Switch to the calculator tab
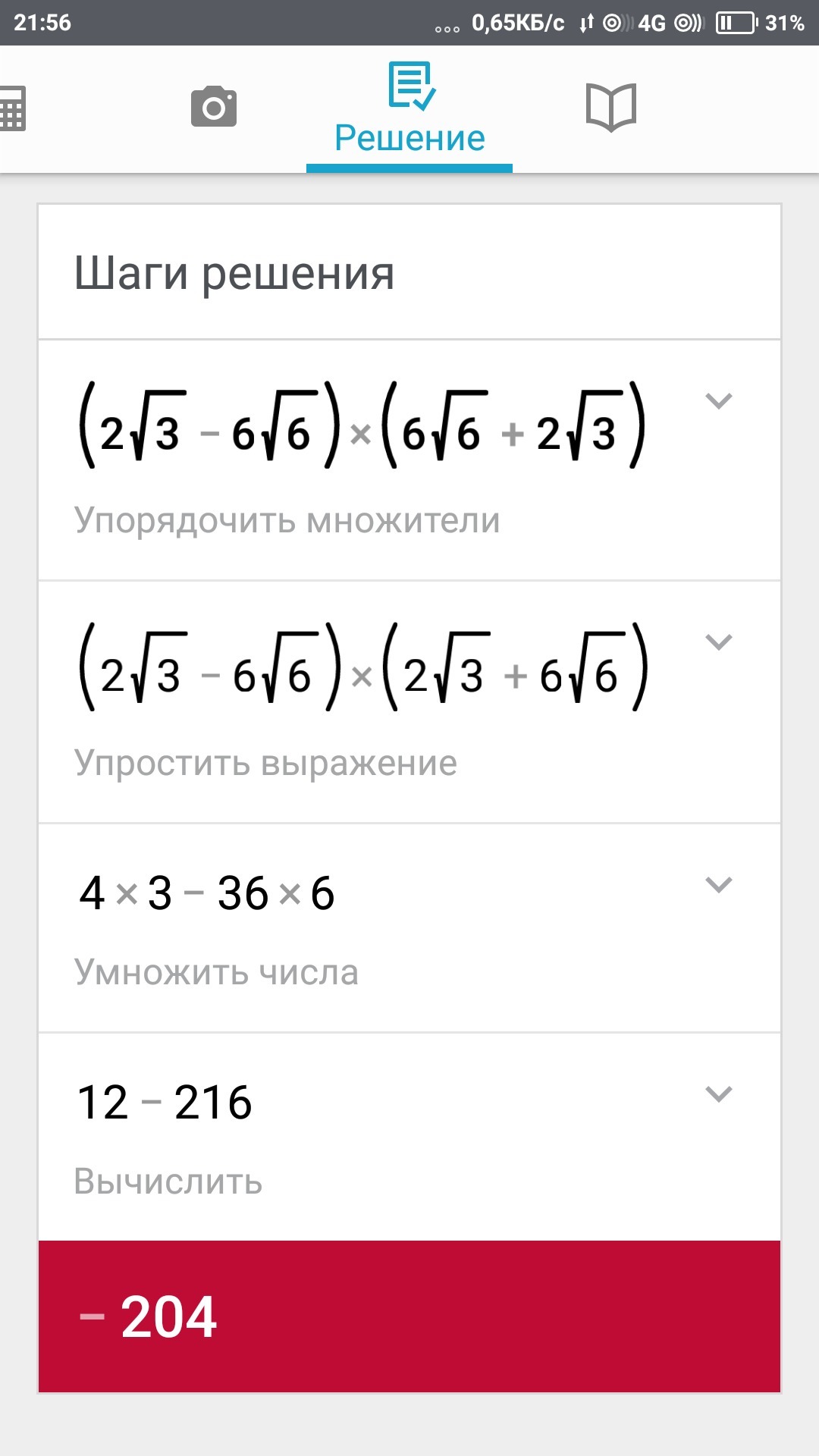819x1456 pixels. coord(12,108)
